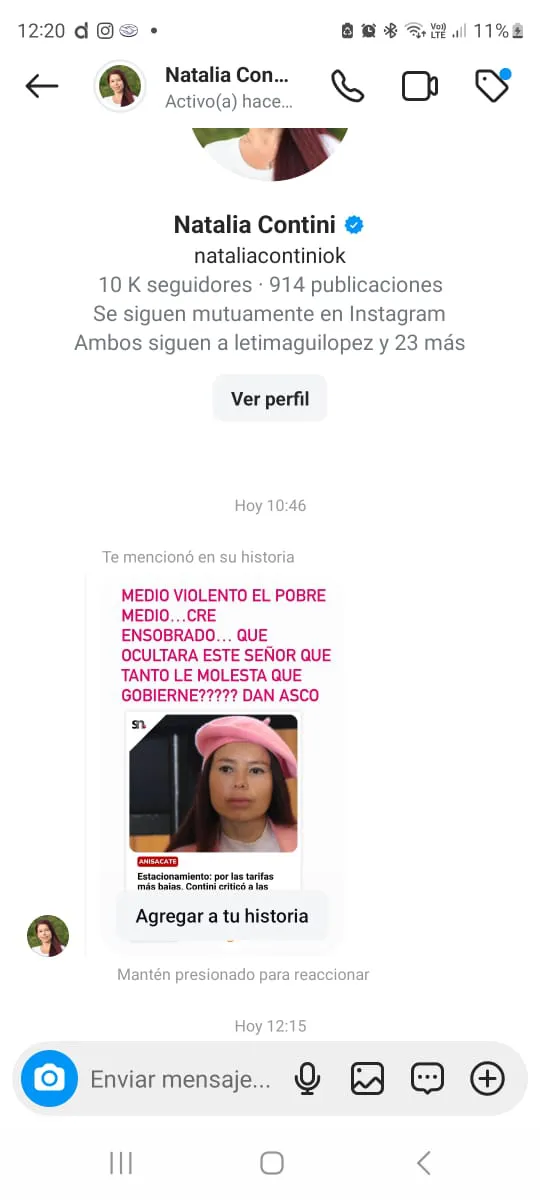Open the sticker and GIF picker
540x1200 pixels.
427,1079
